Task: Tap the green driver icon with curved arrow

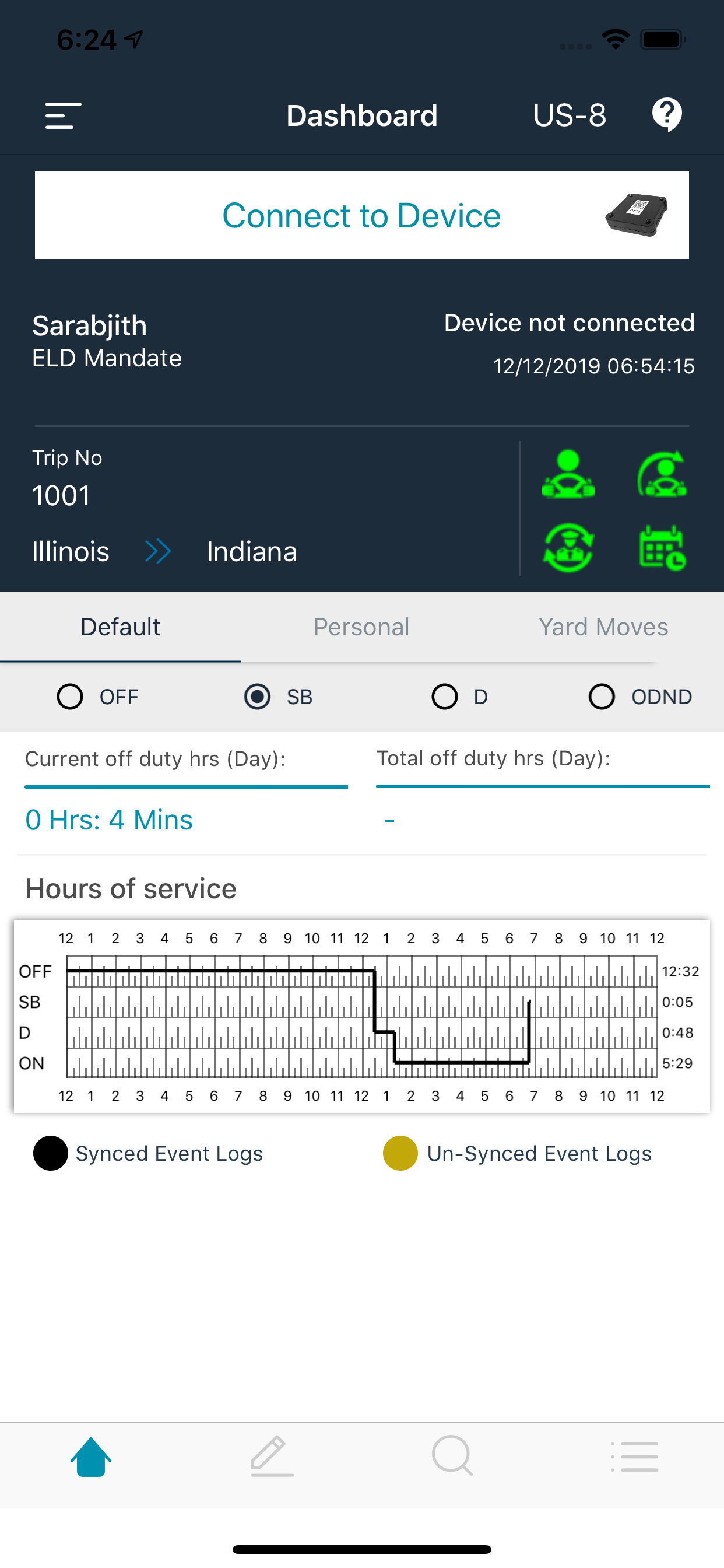Action: tap(662, 474)
